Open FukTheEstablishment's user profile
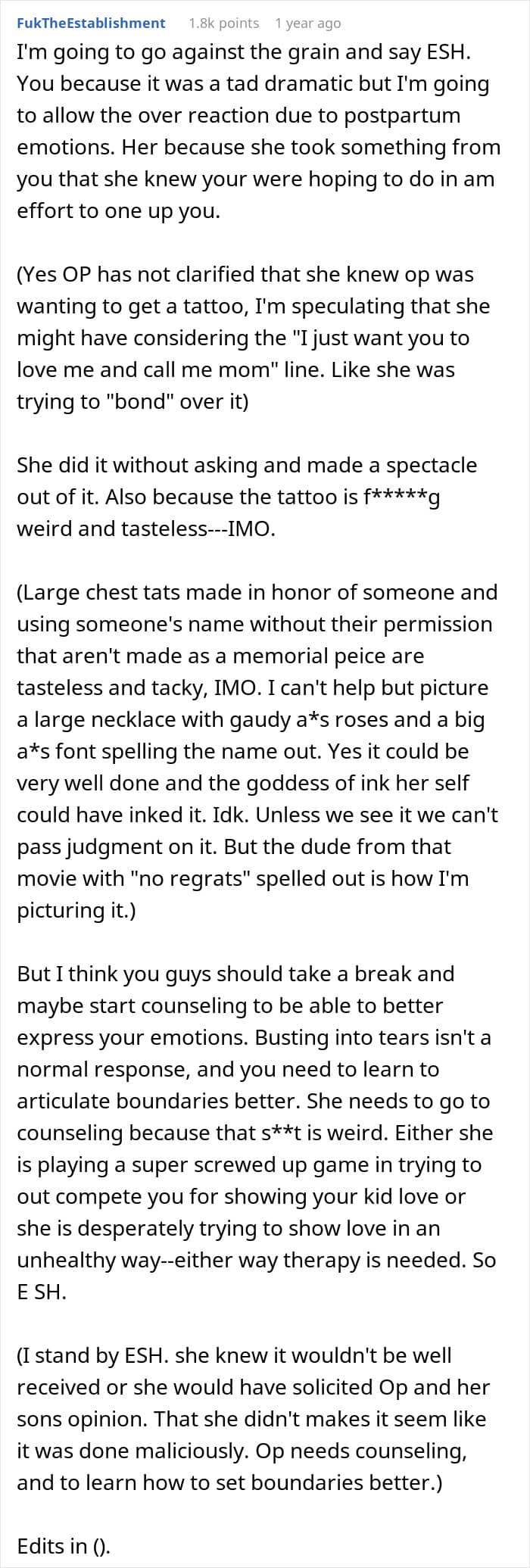The width and height of the screenshot is (530, 1568). click(x=91, y=23)
